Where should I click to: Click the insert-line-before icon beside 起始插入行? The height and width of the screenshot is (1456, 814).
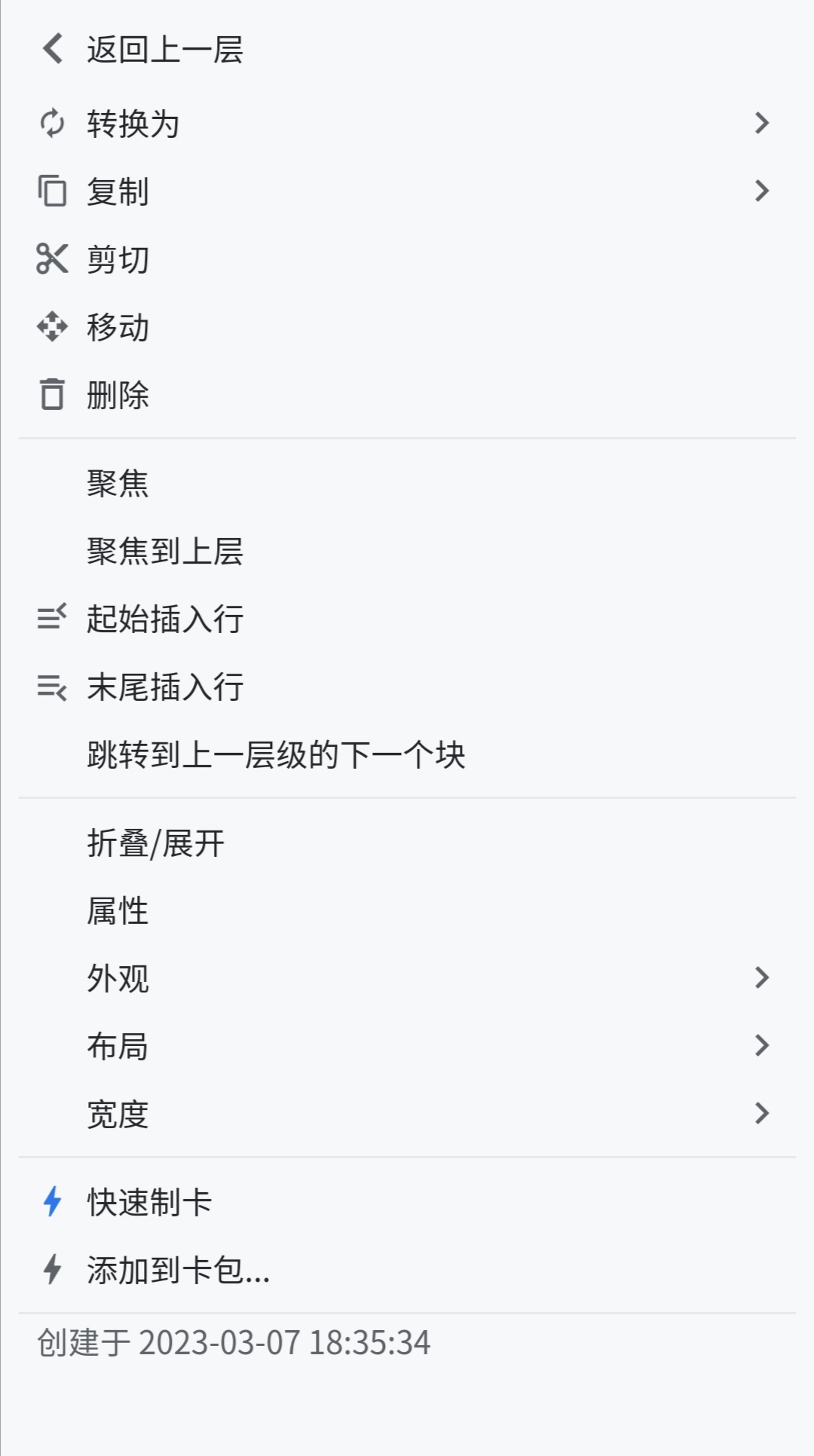pos(51,618)
